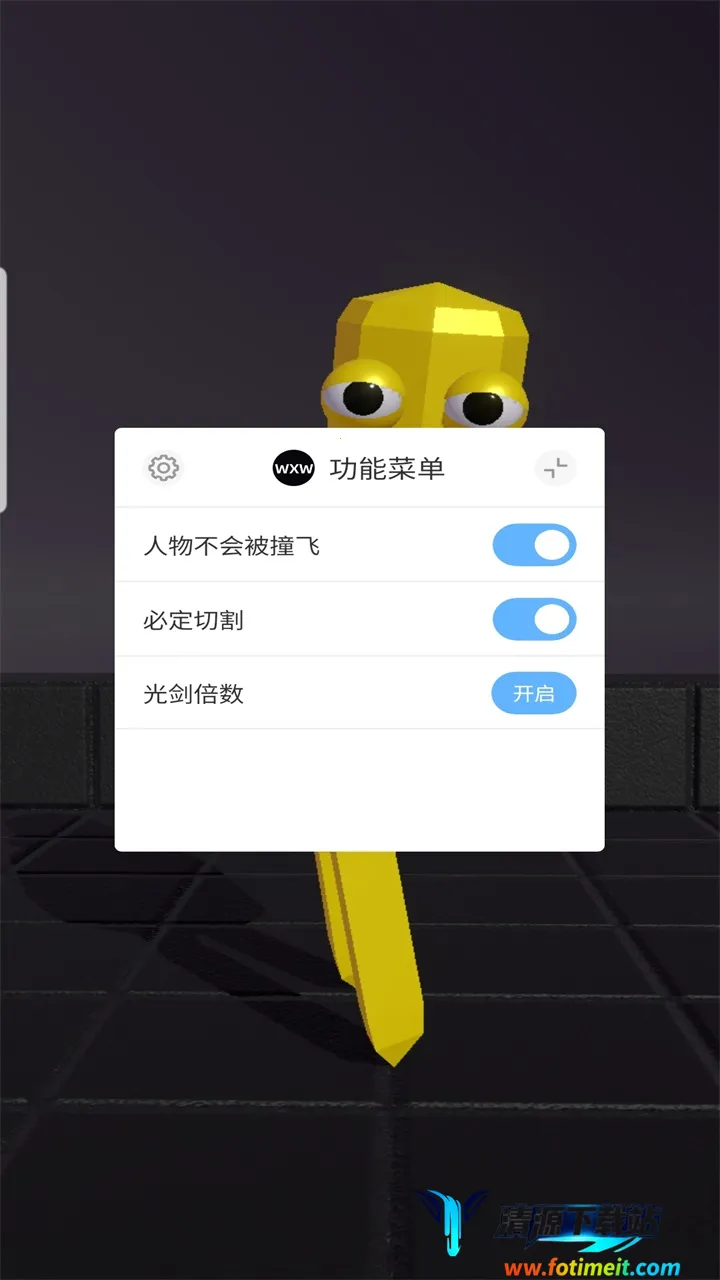Toggle off 人物不会被撞飞 switch
720x1280 pixels.
[x=534, y=545]
